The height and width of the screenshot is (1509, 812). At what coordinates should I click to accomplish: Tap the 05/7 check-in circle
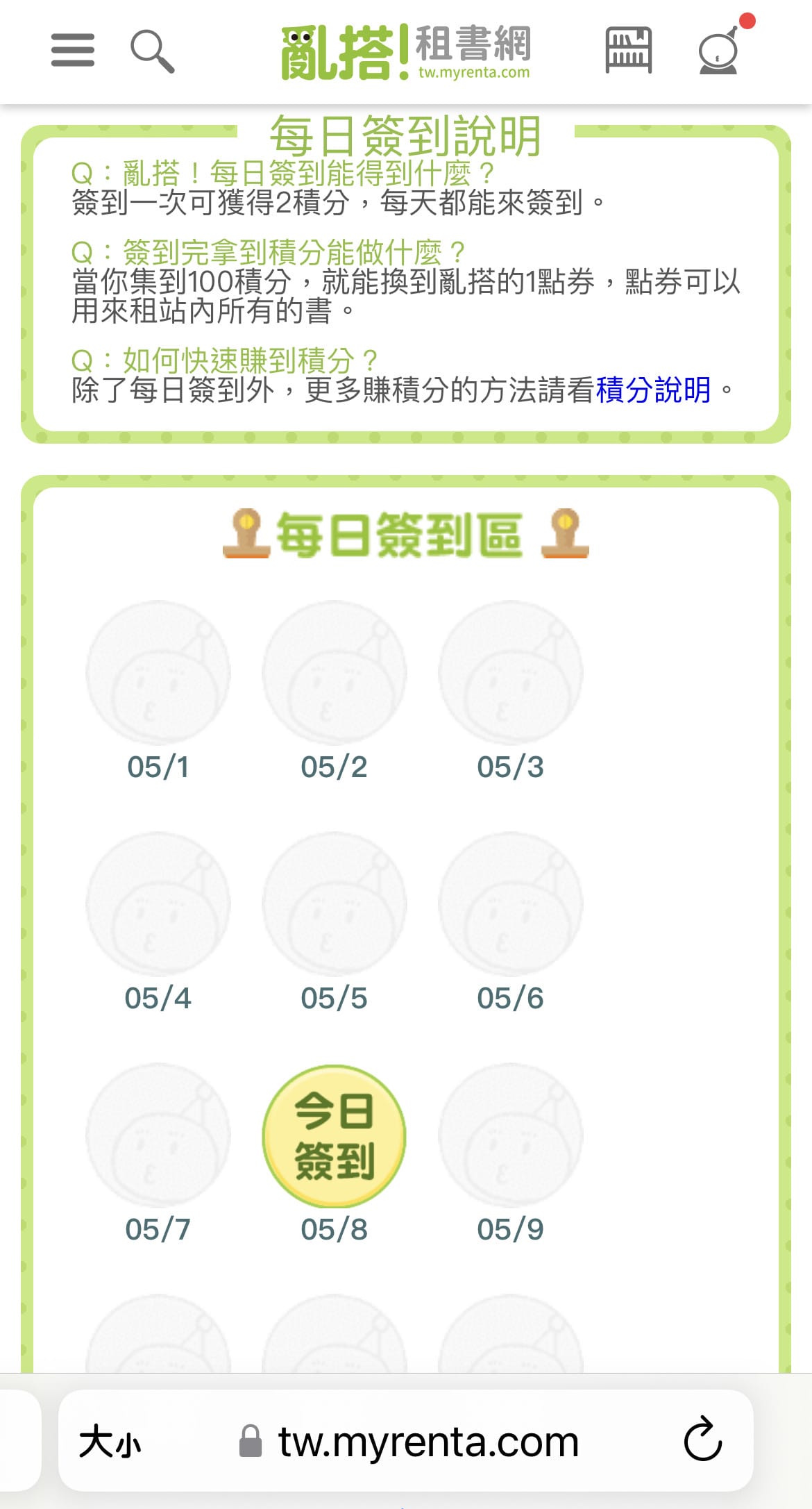pyautogui.click(x=158, y=1137)
